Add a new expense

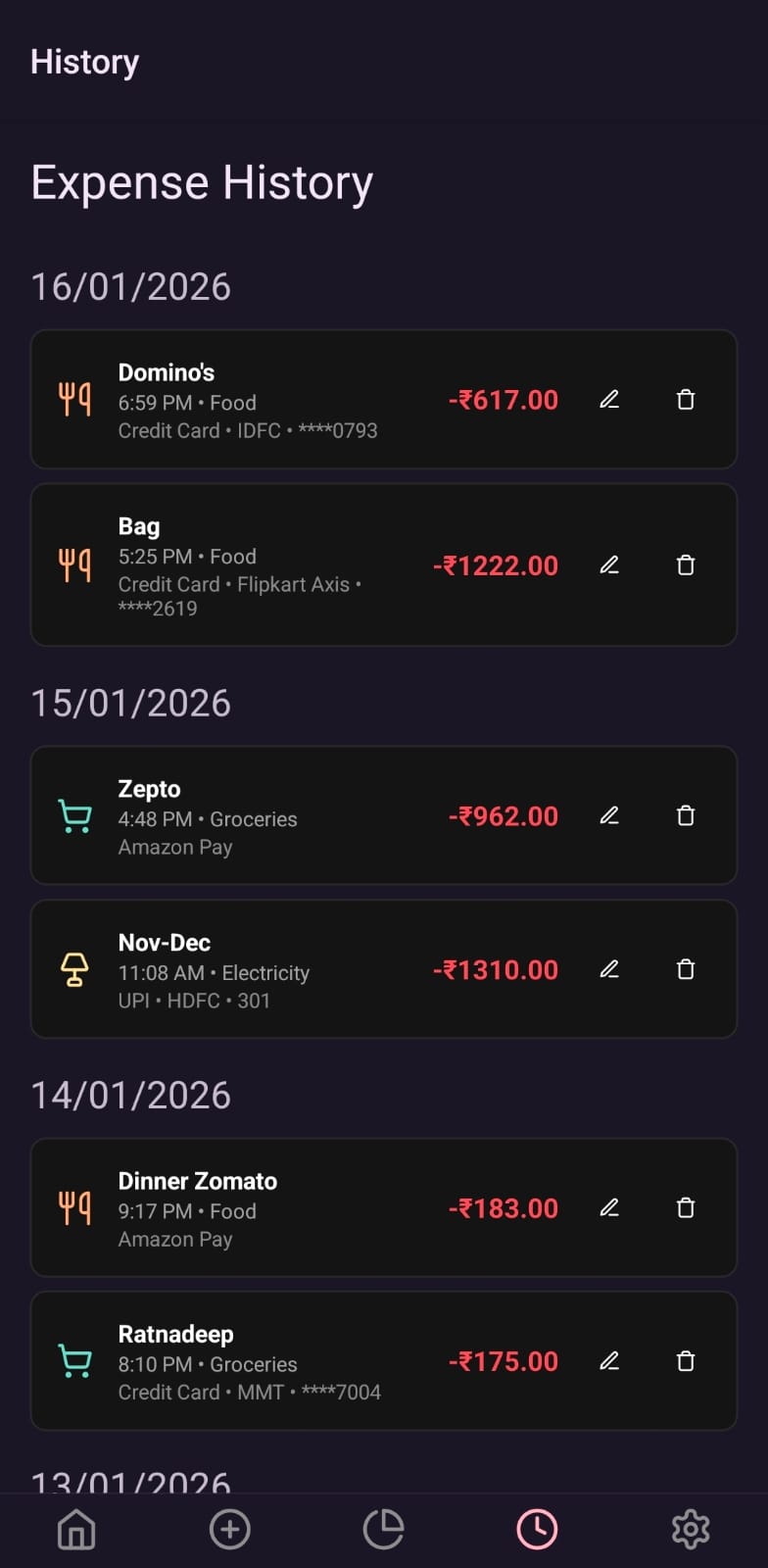coord(230,1529)
